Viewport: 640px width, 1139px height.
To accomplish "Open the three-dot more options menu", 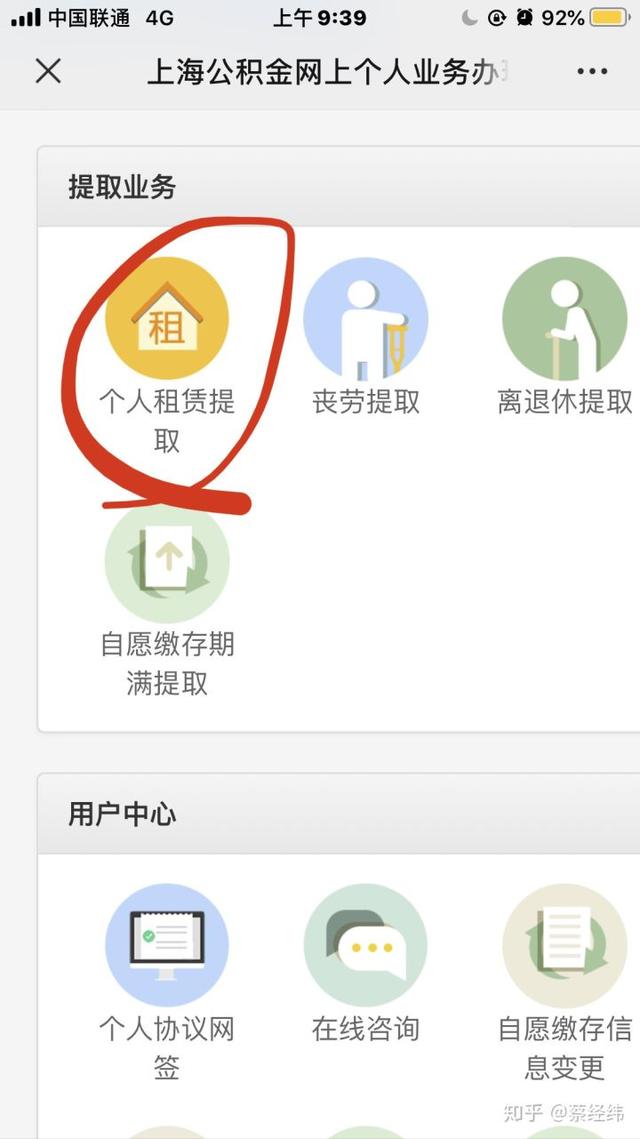I will point(592,71).
